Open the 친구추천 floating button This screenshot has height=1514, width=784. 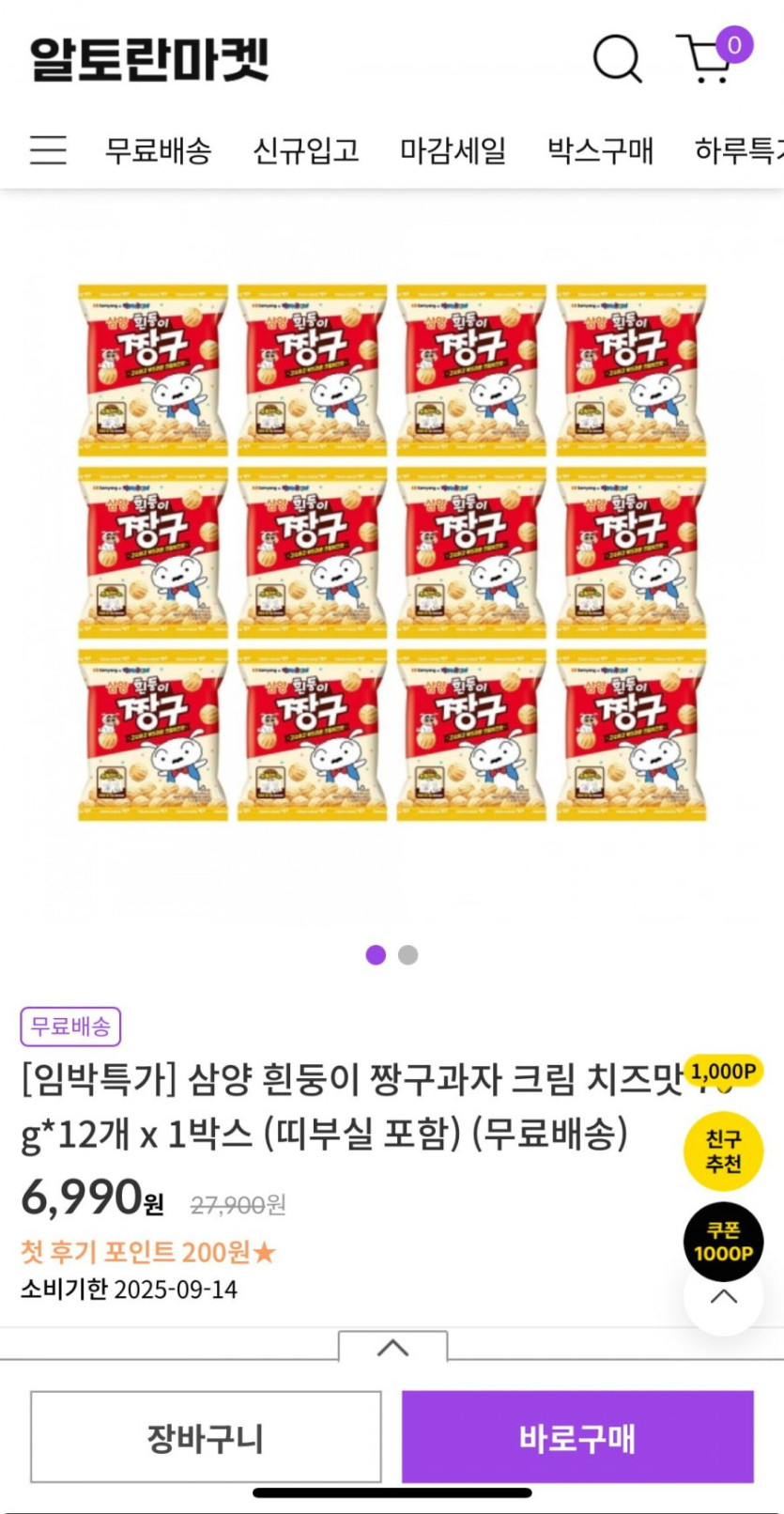pyautogui.click(x=723, y=1151)
